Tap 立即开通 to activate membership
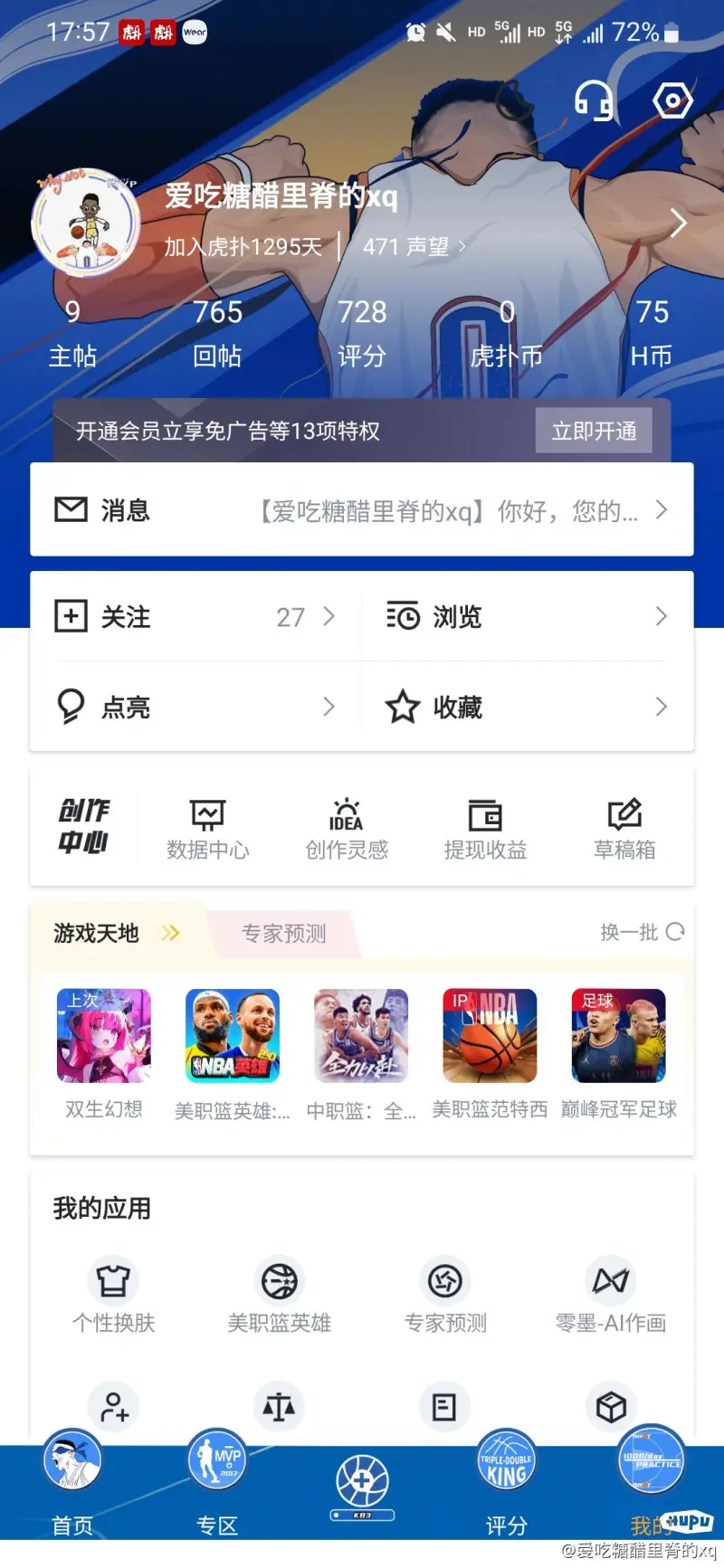The width and height of the screenshot is (724, 1568). pos(594,431)
